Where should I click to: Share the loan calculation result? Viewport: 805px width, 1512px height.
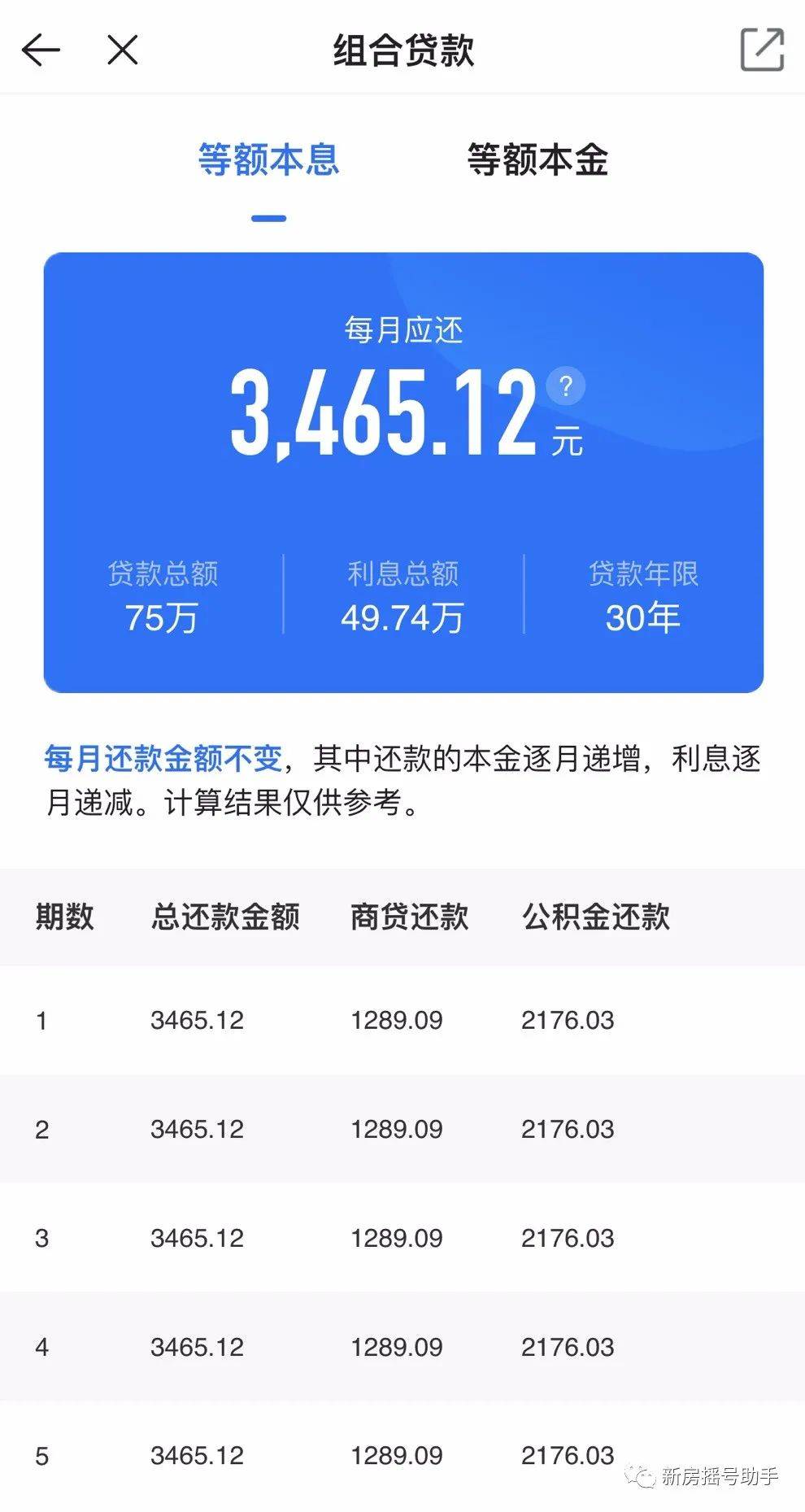tap(762, 50)
